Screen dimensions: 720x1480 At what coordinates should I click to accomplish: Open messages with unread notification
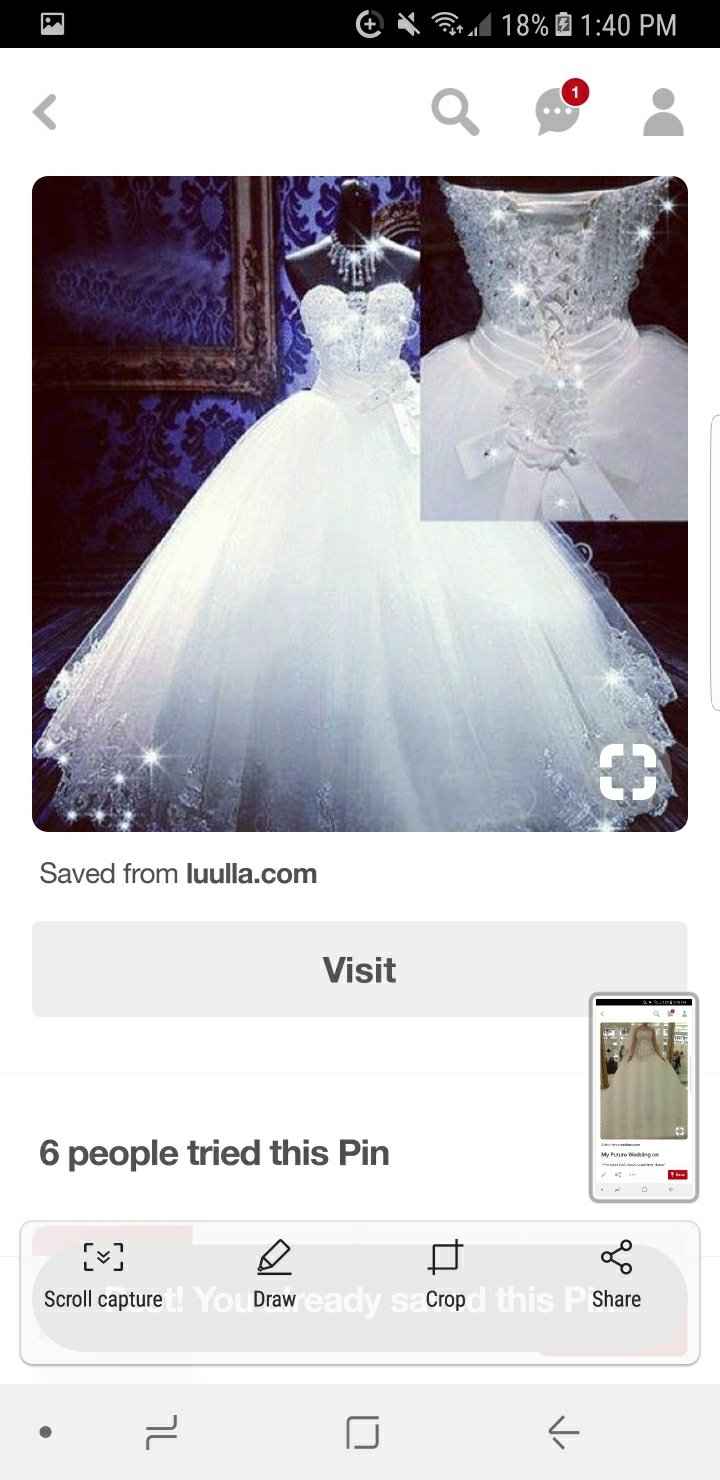click(556, 114)
